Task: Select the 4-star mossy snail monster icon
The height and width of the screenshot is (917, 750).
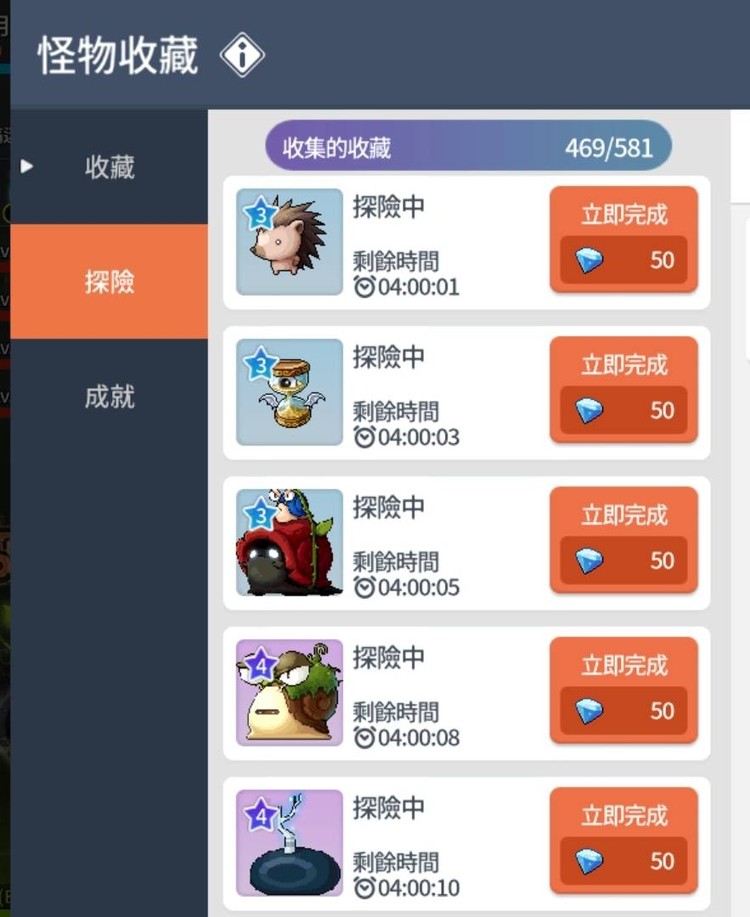Action: tap(288, 690)
